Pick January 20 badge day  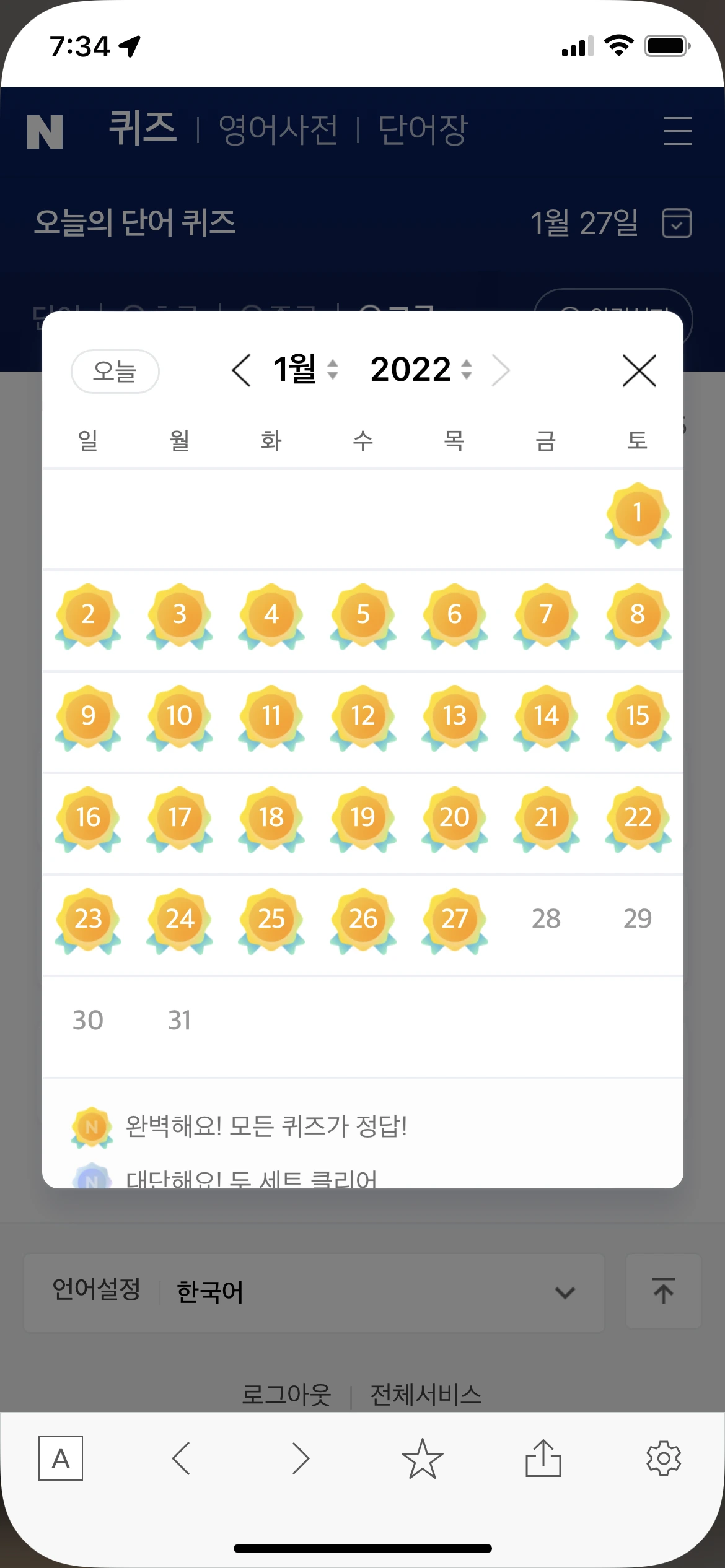pos(454,818)
